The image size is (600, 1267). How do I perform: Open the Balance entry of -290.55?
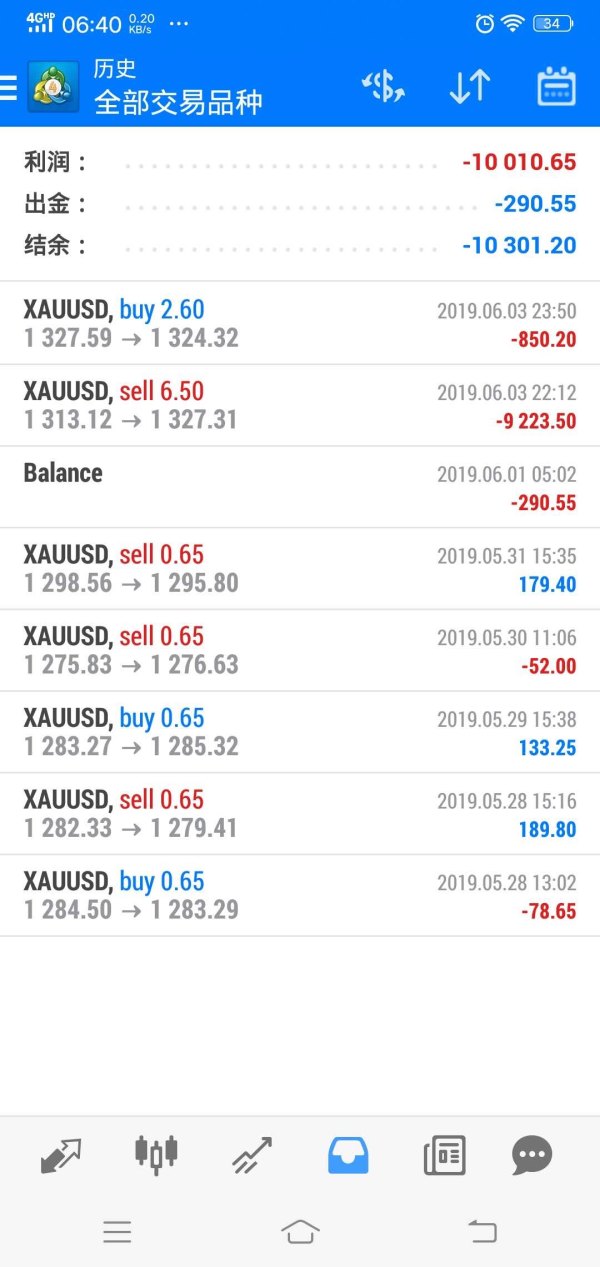click(300, 487)
